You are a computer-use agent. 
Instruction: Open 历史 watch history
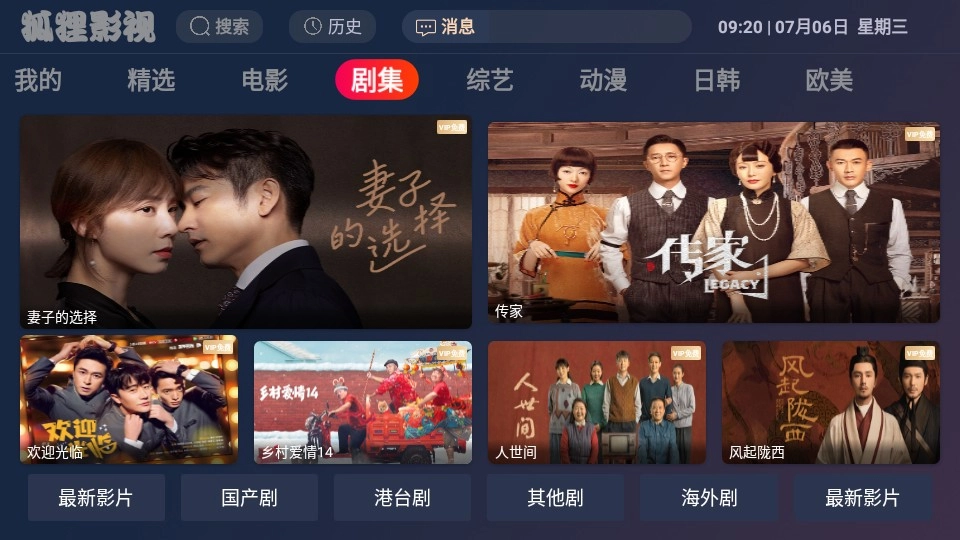coord(332,27)
